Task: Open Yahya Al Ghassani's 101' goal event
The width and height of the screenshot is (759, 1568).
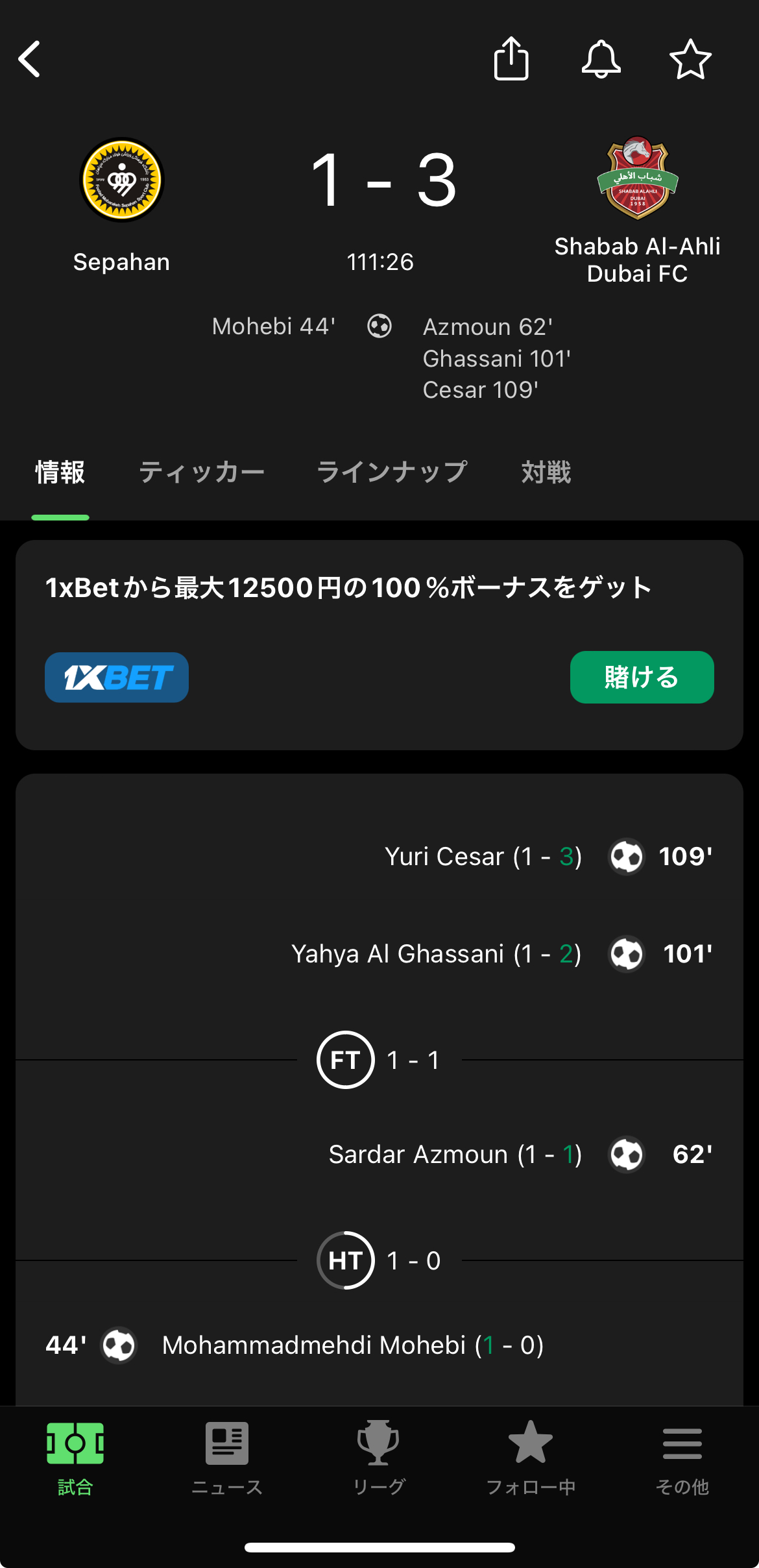Action: point(437,954)
